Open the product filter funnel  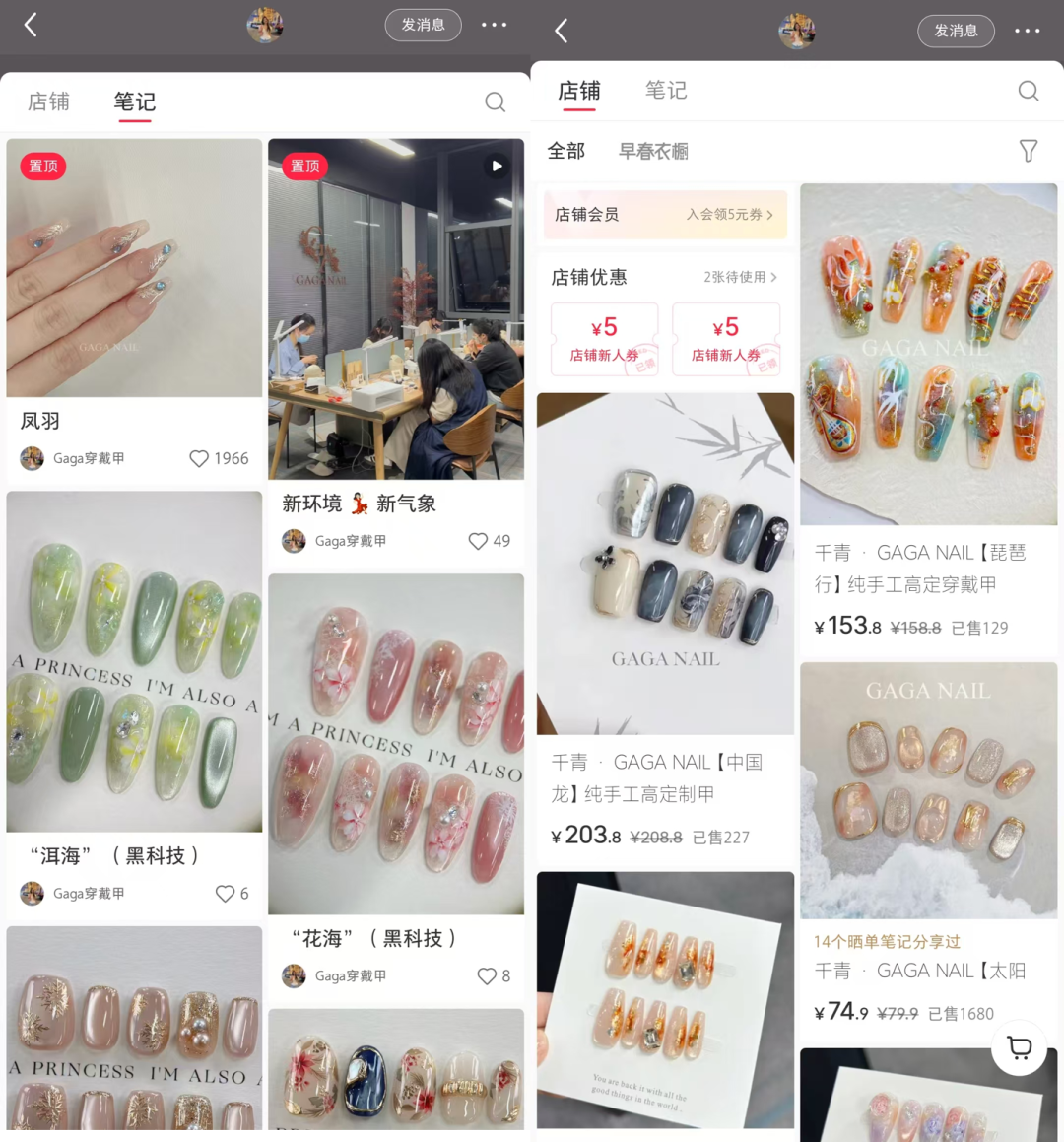(1029, 151)
